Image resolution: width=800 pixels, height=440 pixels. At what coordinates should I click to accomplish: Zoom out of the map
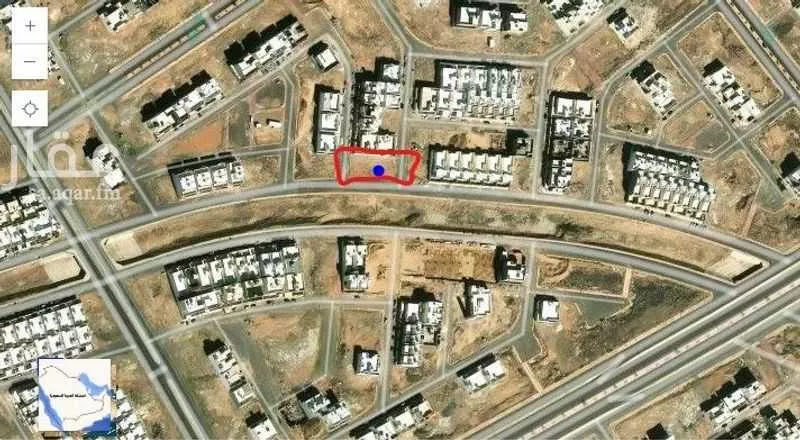coord(30,62)
